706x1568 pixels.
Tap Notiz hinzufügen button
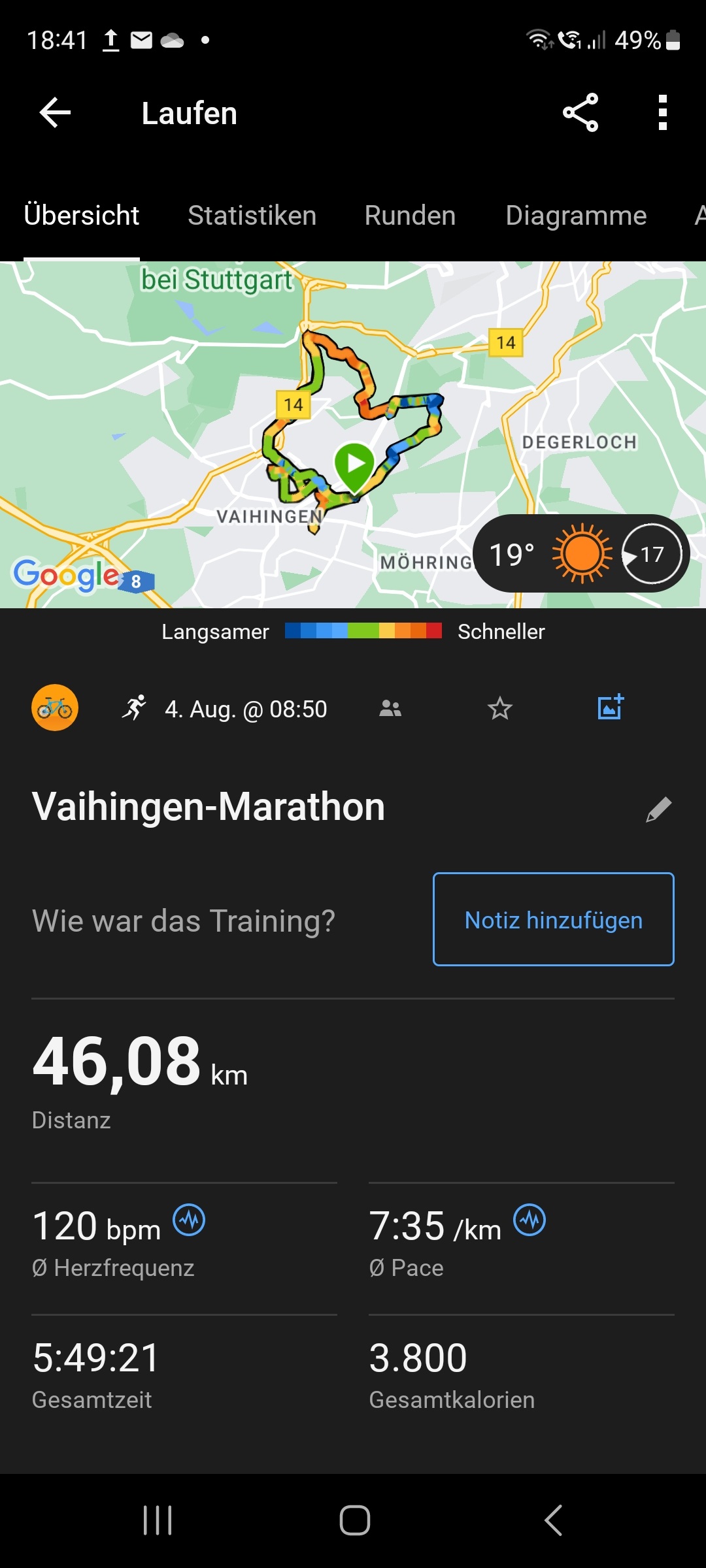553,919
